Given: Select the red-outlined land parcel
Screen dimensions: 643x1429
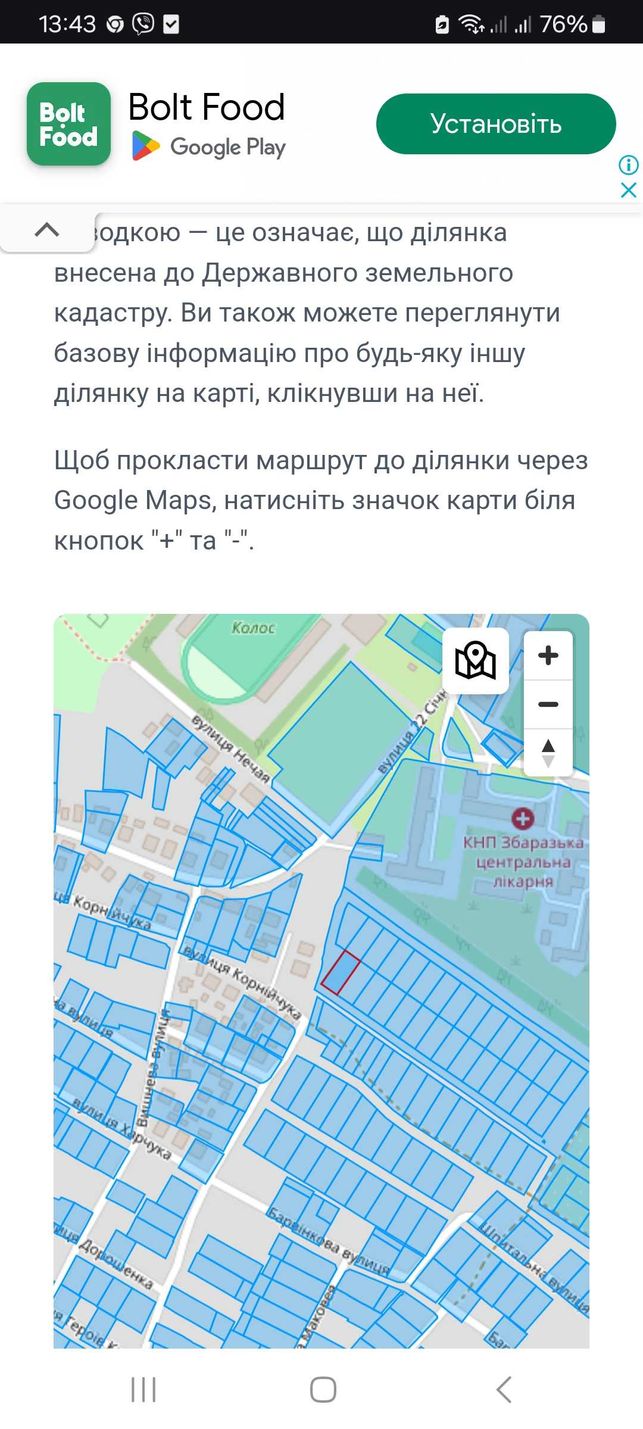Looking at the screenshot, I should point(340,973).
